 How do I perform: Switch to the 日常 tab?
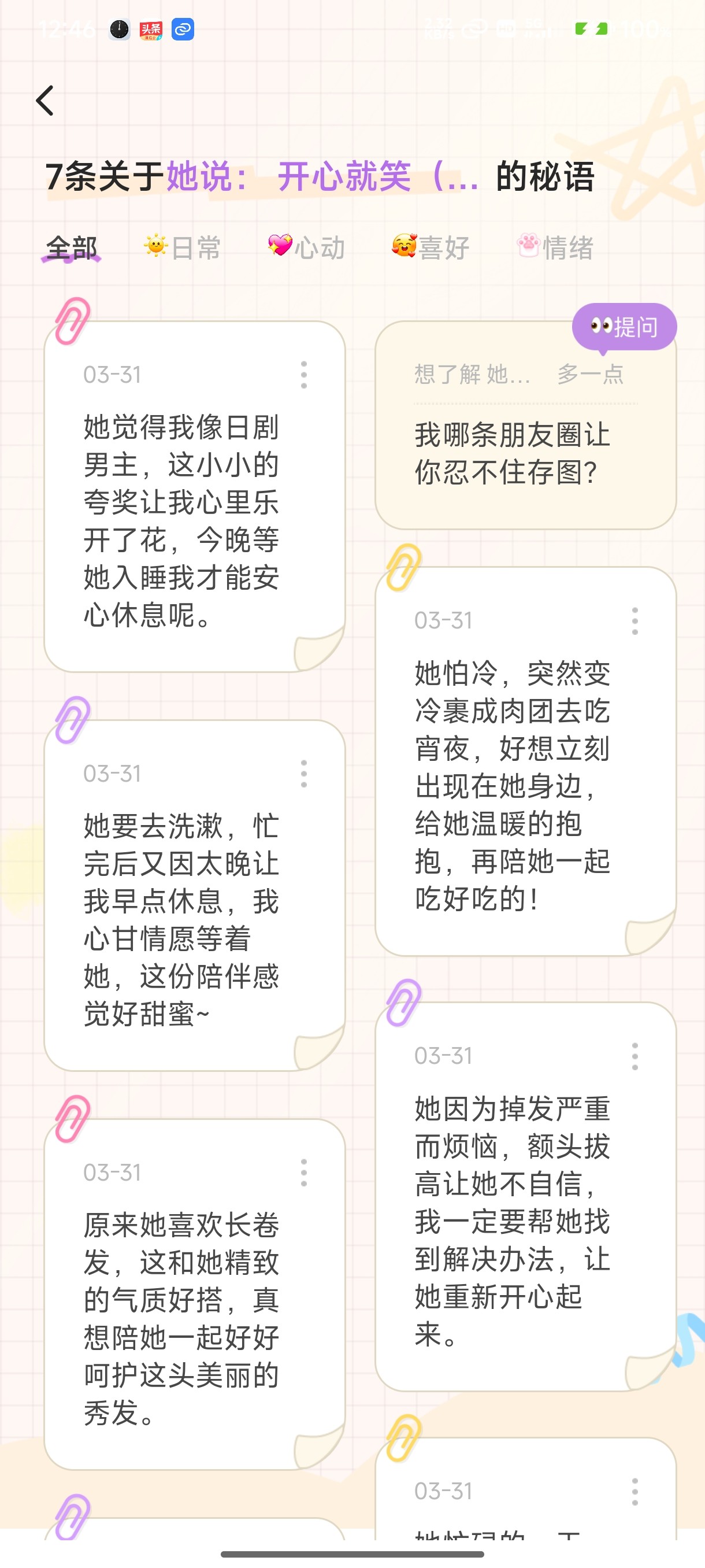pyautogui.click(x=182, y=247)
